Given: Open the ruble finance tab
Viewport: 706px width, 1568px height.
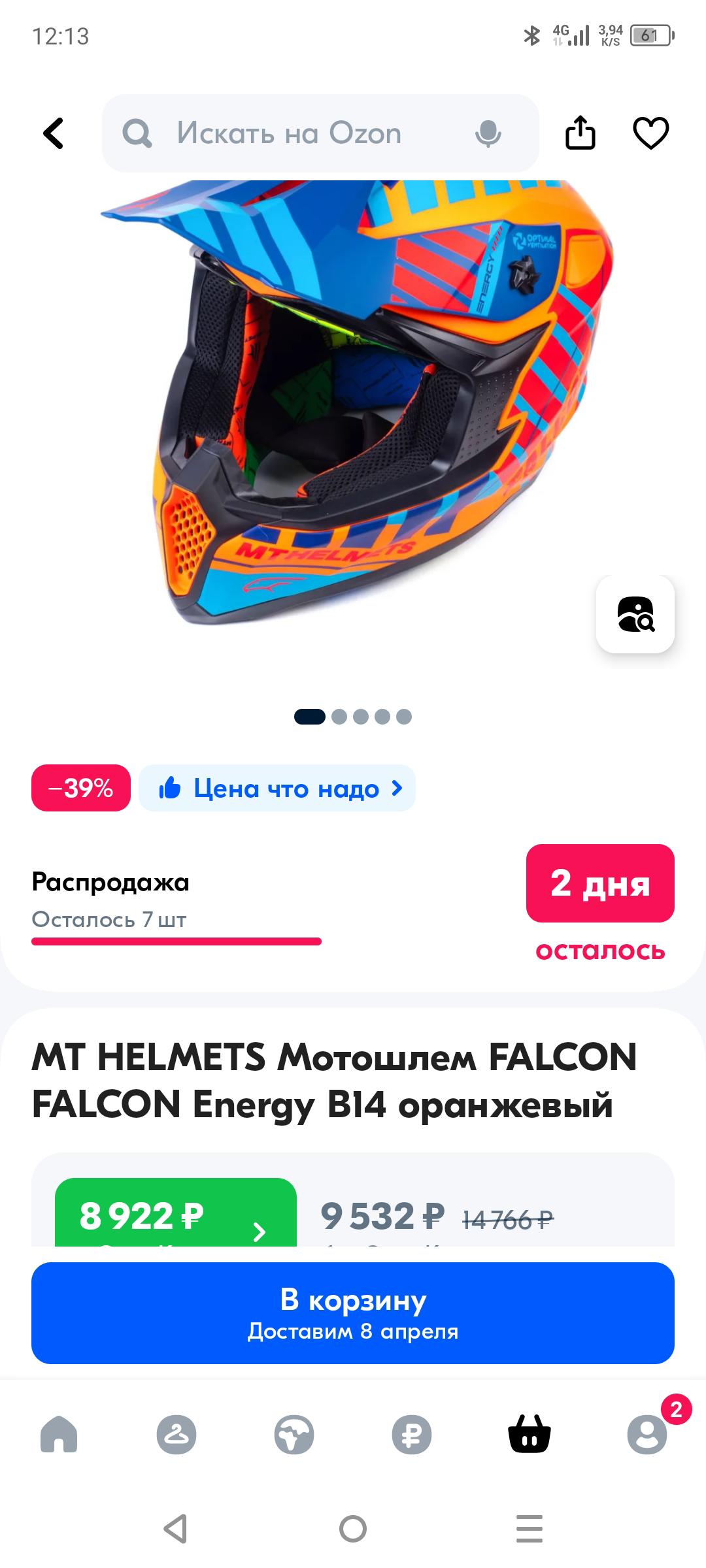Looking at the screenshot, I should click(412, 1435).
